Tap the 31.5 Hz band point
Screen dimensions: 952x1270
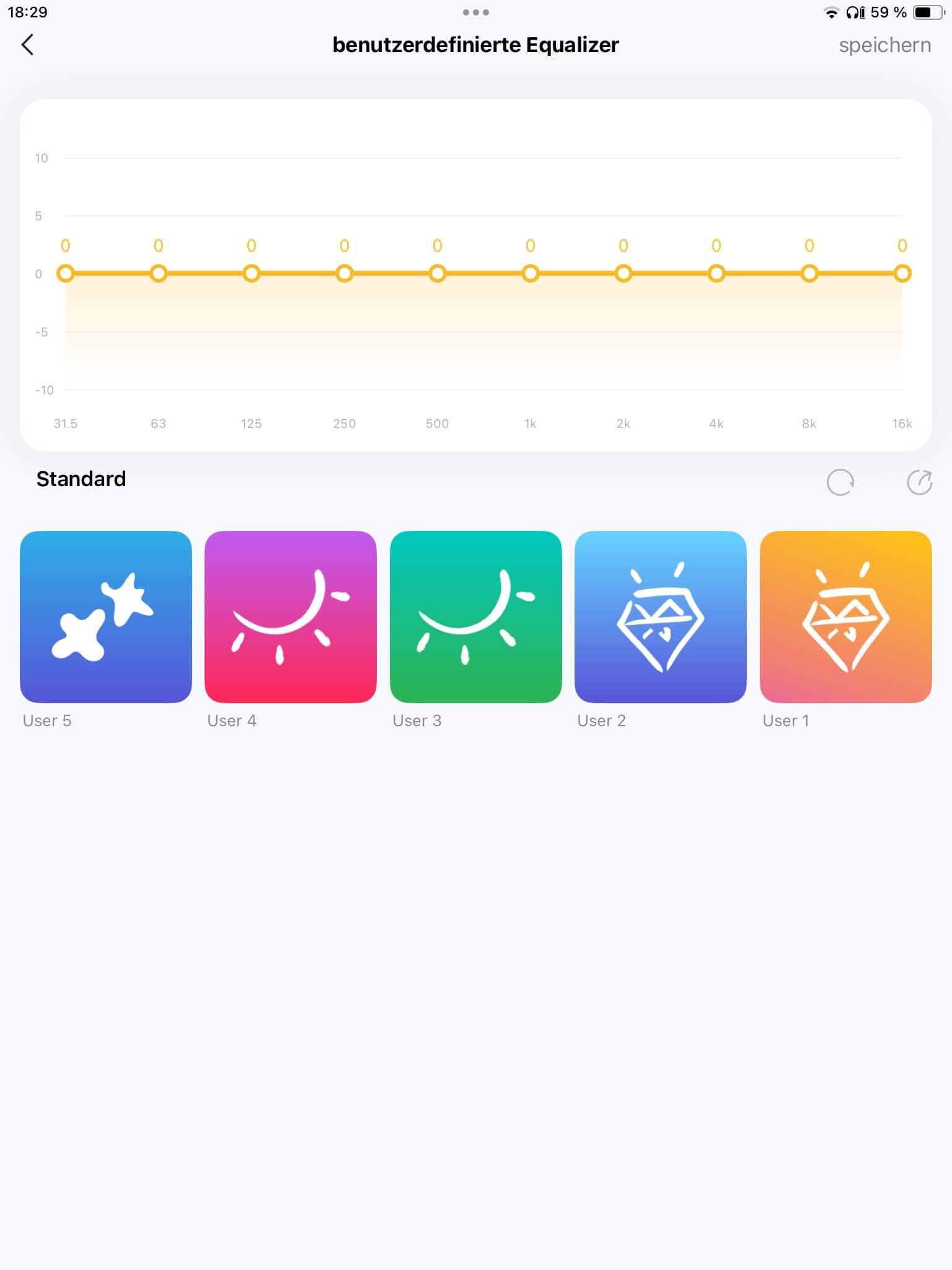point(66,273)
